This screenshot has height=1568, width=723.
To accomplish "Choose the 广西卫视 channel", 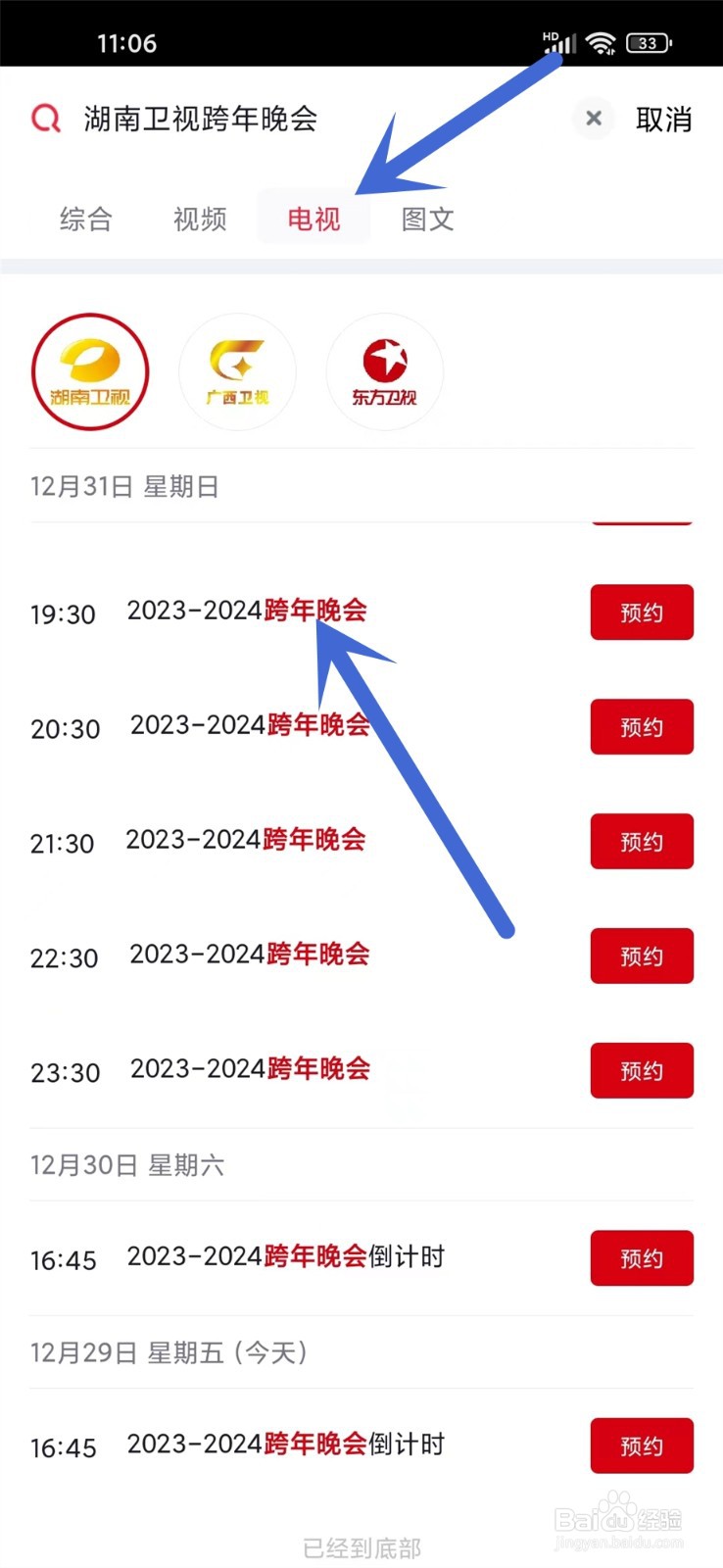I will pos(237,371).
